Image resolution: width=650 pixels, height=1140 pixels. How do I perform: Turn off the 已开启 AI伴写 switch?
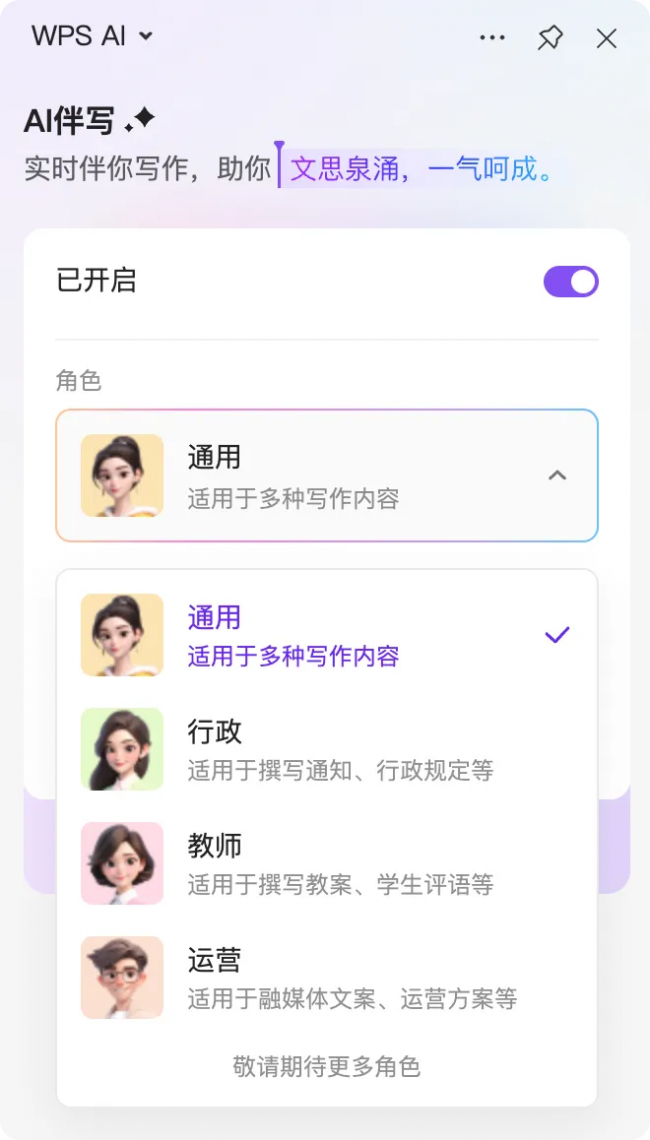pyautogui.click(x=571, y=282)
